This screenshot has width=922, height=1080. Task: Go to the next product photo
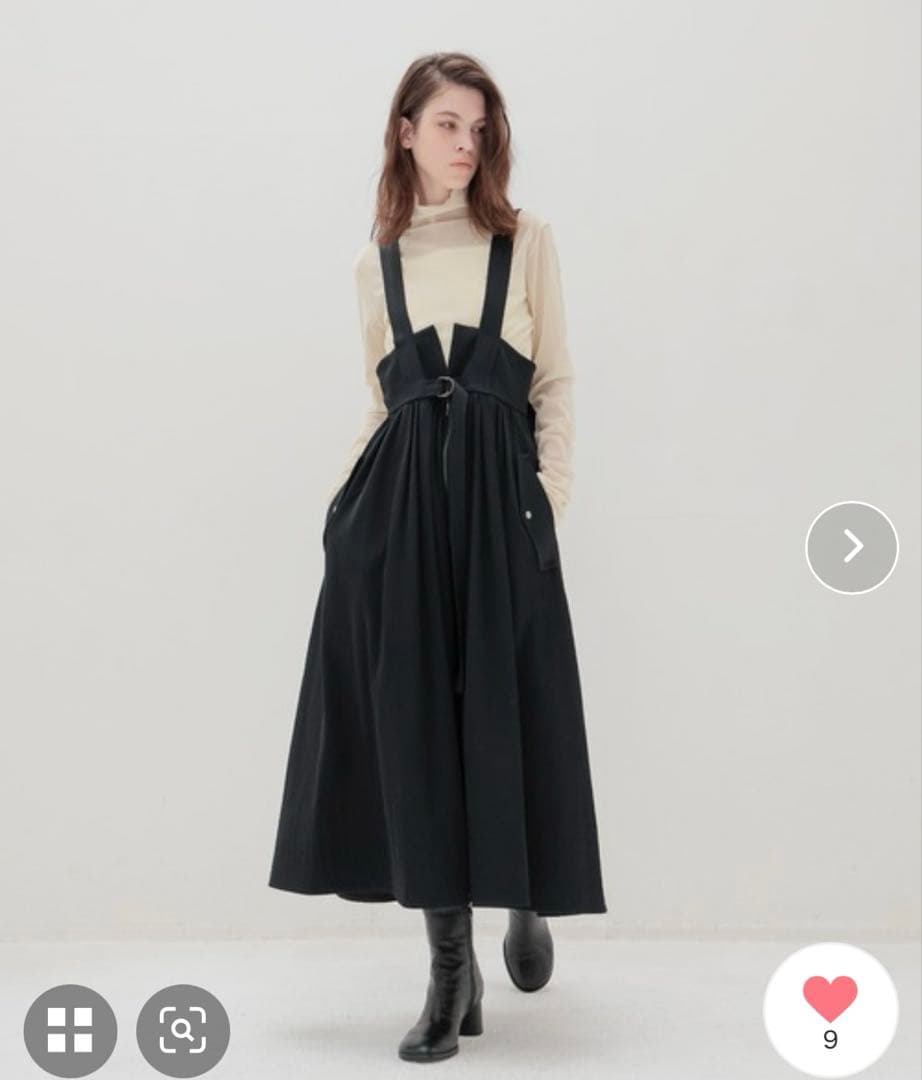coord(851,547)
